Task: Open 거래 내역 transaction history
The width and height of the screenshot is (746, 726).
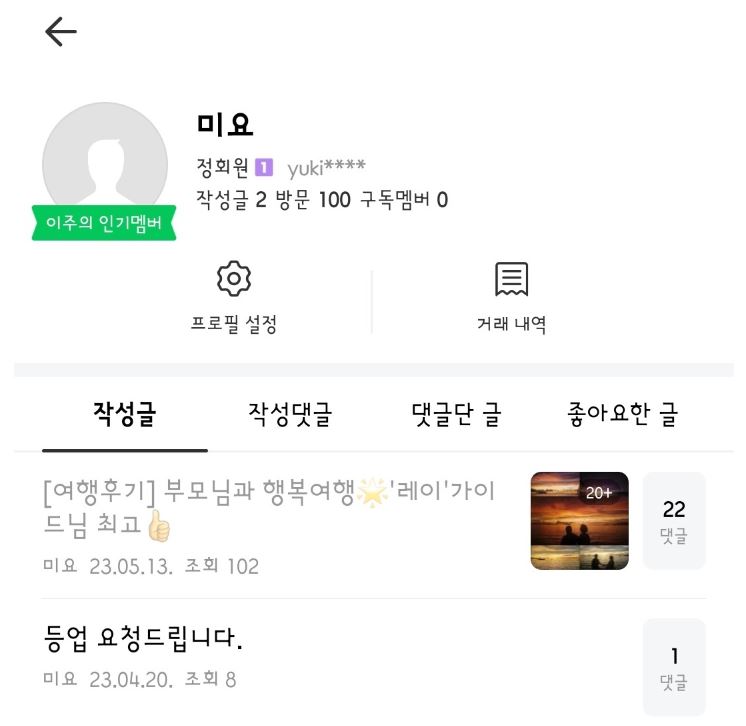Action: [x=511, y=297]
